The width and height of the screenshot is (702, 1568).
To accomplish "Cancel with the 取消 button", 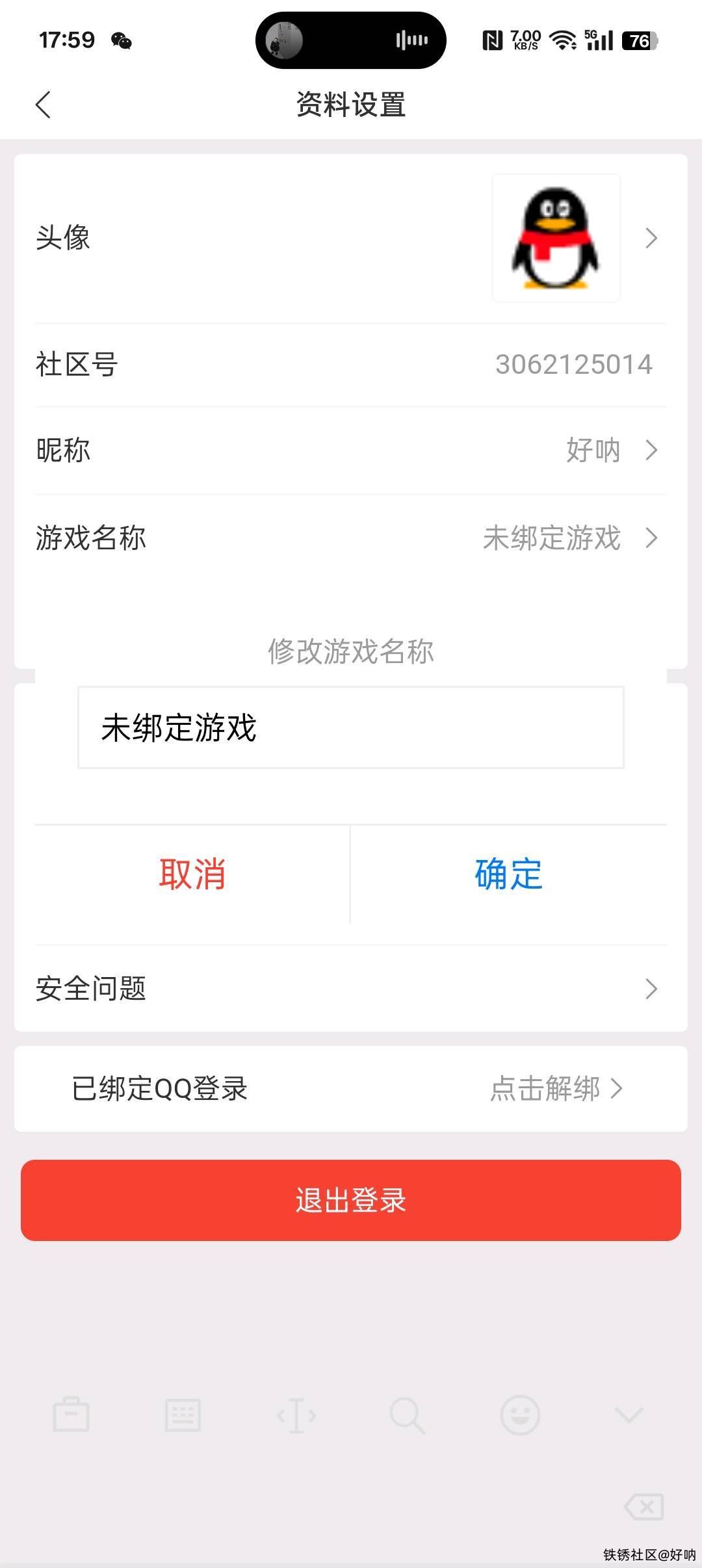I will pos(192,874).
